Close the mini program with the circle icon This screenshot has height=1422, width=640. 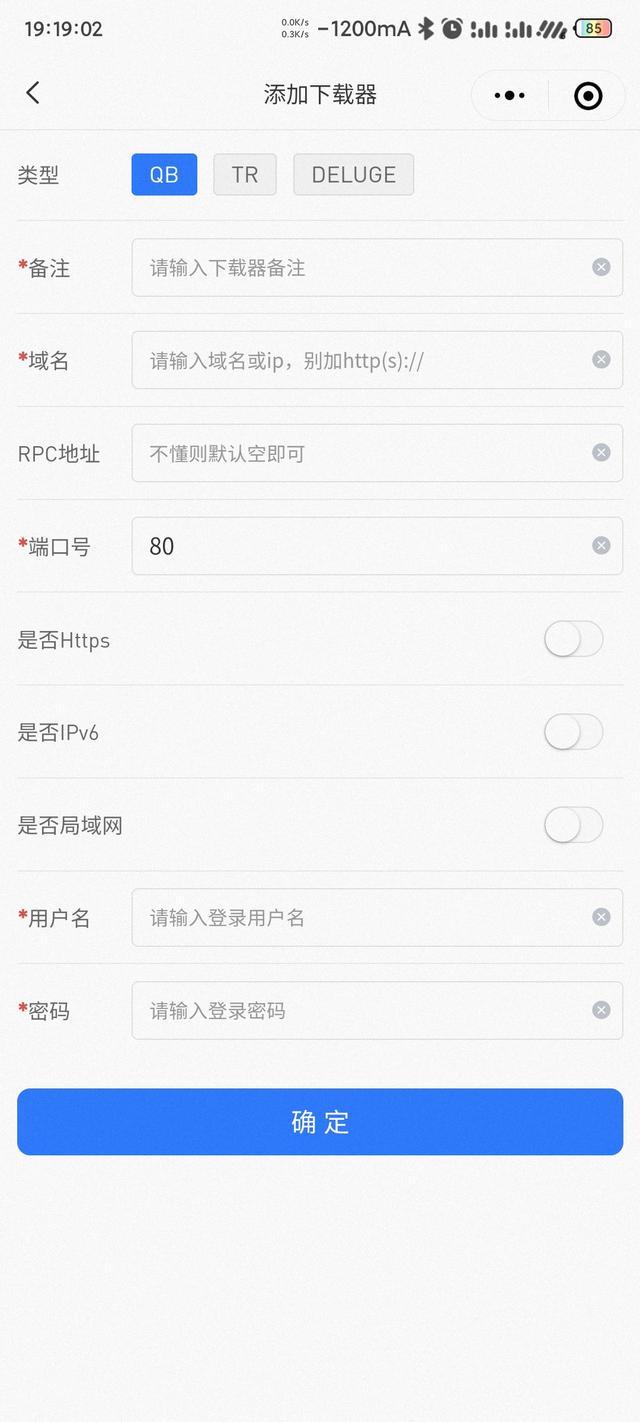coord(588,95)
